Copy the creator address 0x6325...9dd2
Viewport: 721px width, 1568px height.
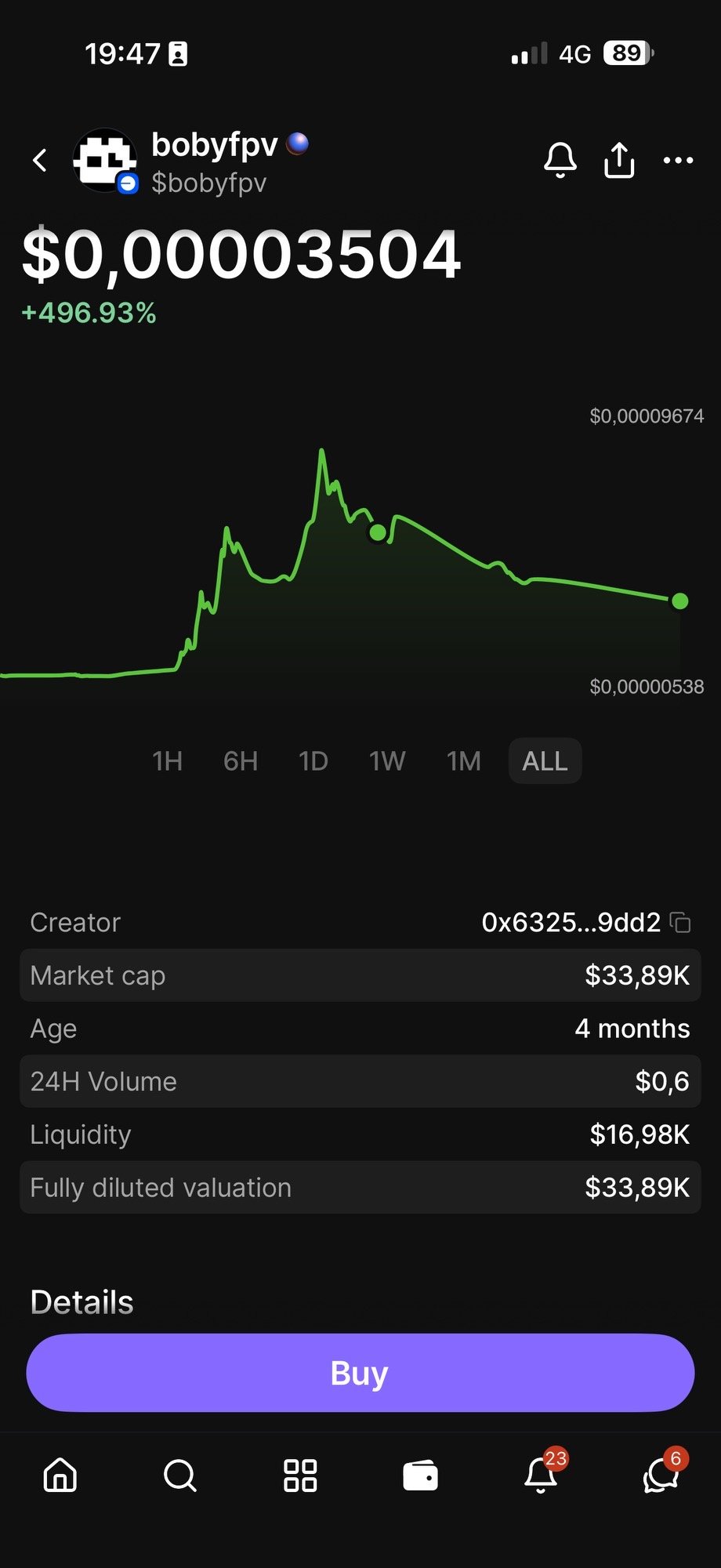(x=681, y=923)
